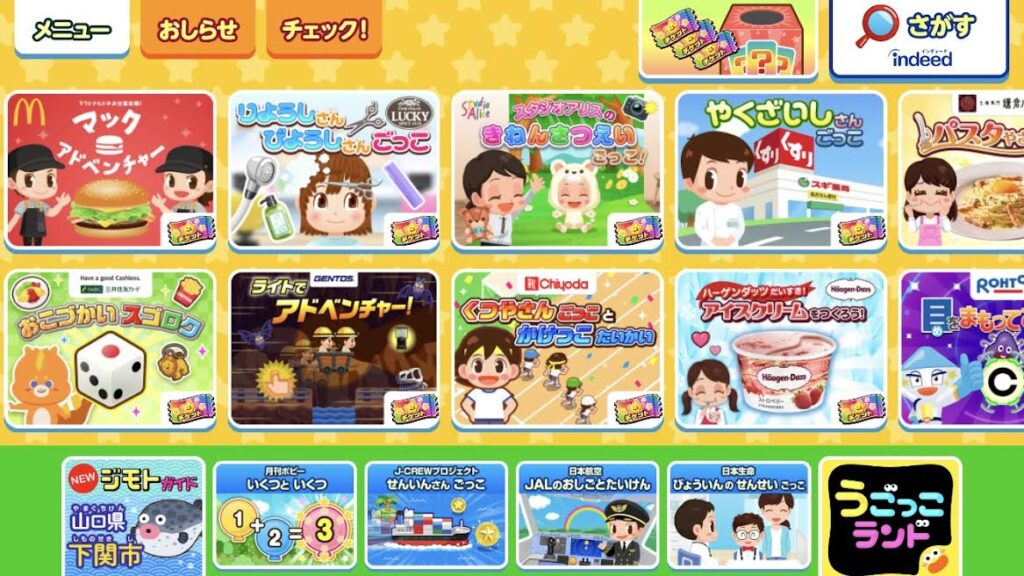
Task: Open りようしさんびようしさんごっこ game
Action: pyautogui.click(x=334, y=170)
